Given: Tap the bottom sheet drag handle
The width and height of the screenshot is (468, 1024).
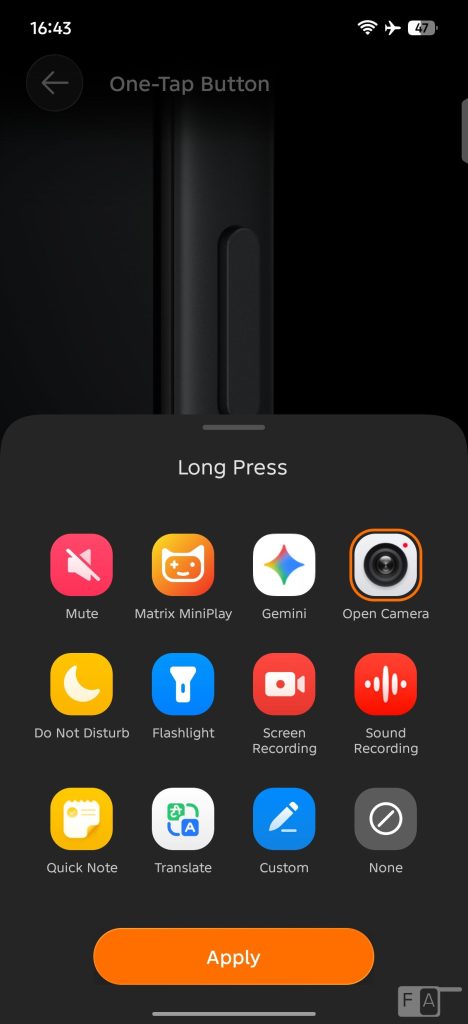Looking at the screenshot, I should click(x=234, y=428).
